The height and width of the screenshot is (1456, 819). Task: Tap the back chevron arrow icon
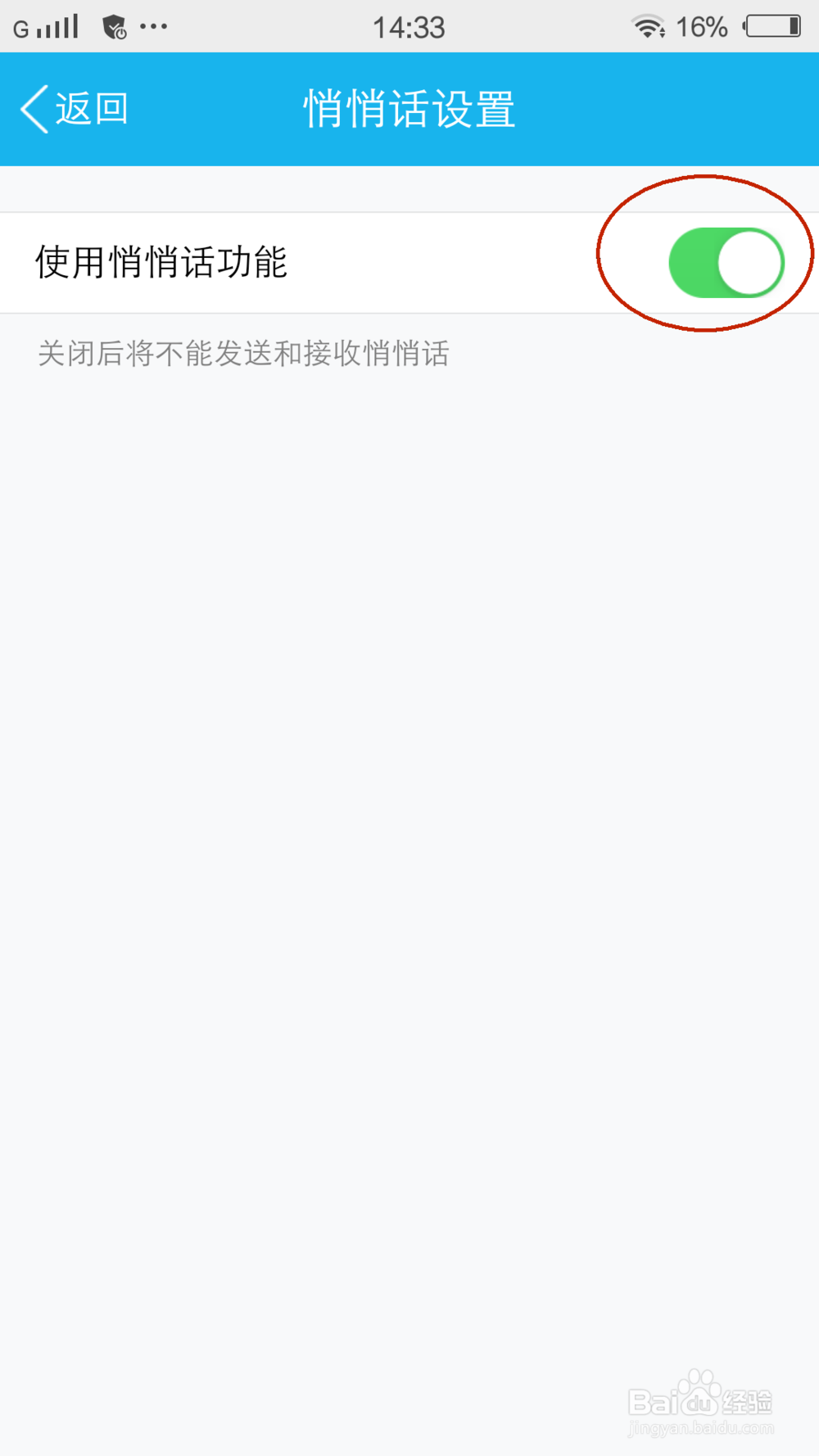pyautogui.click(x=33, y=107)
